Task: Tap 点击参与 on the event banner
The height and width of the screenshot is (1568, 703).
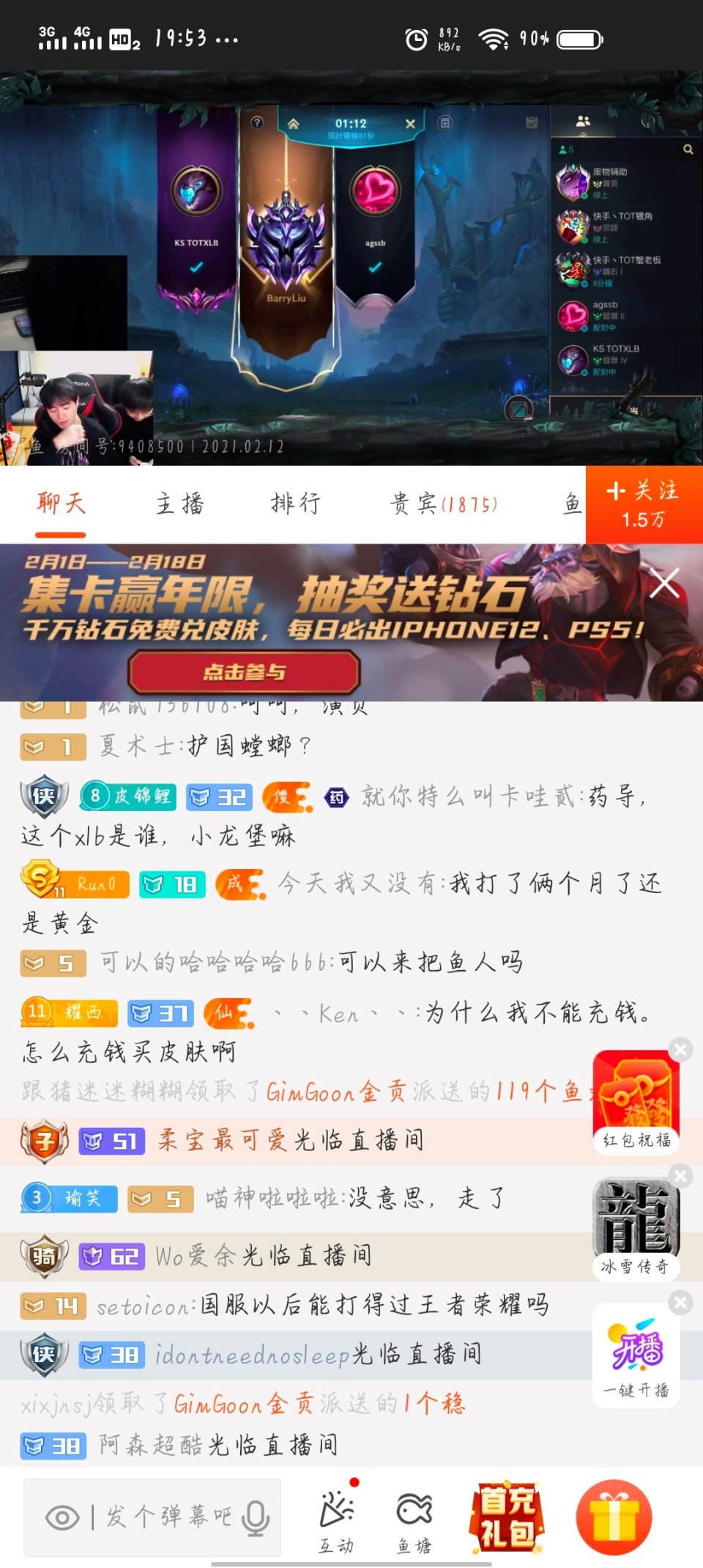Action: (x=245, y=671)
